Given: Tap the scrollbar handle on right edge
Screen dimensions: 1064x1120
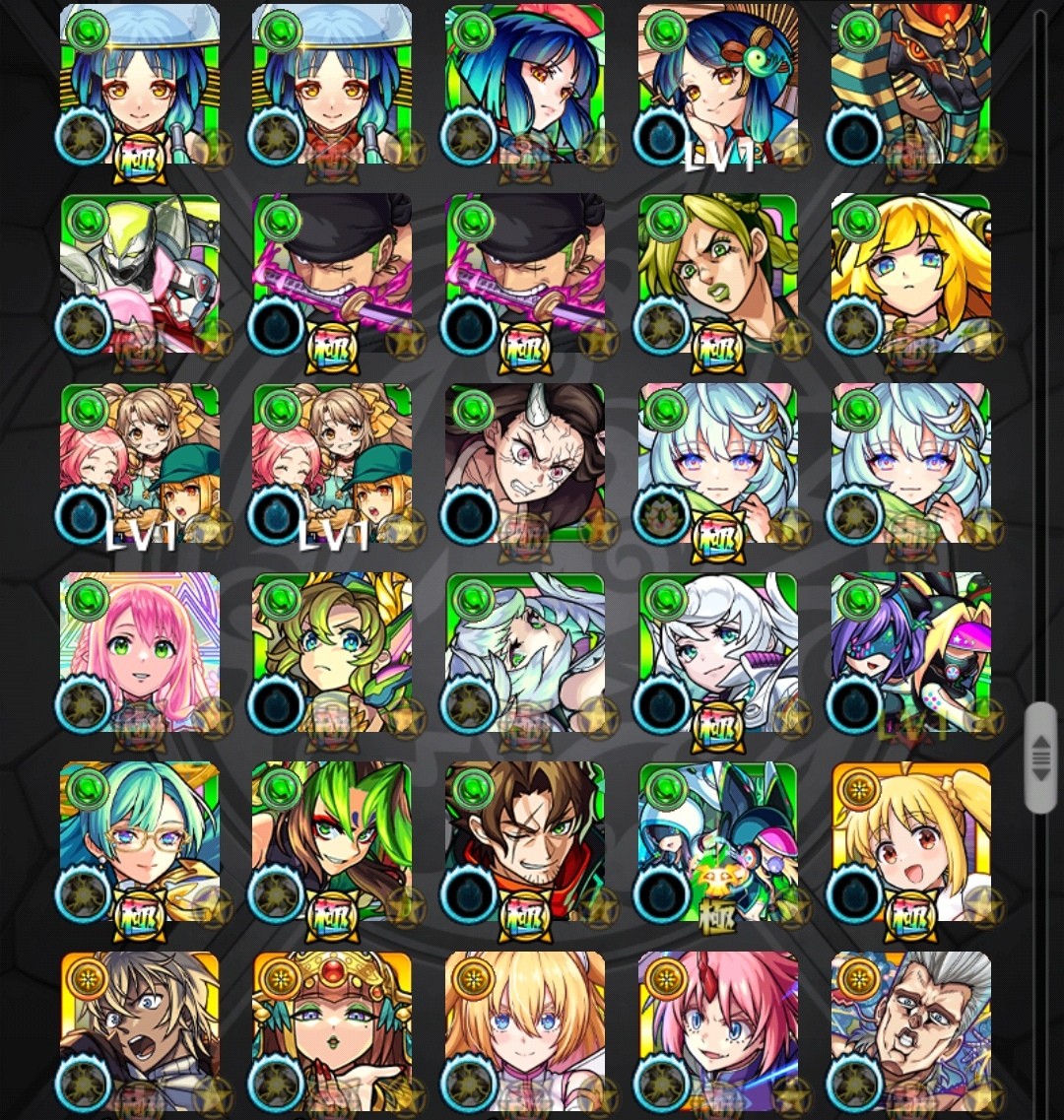Looking at the screenshot, I should 1040,757.
